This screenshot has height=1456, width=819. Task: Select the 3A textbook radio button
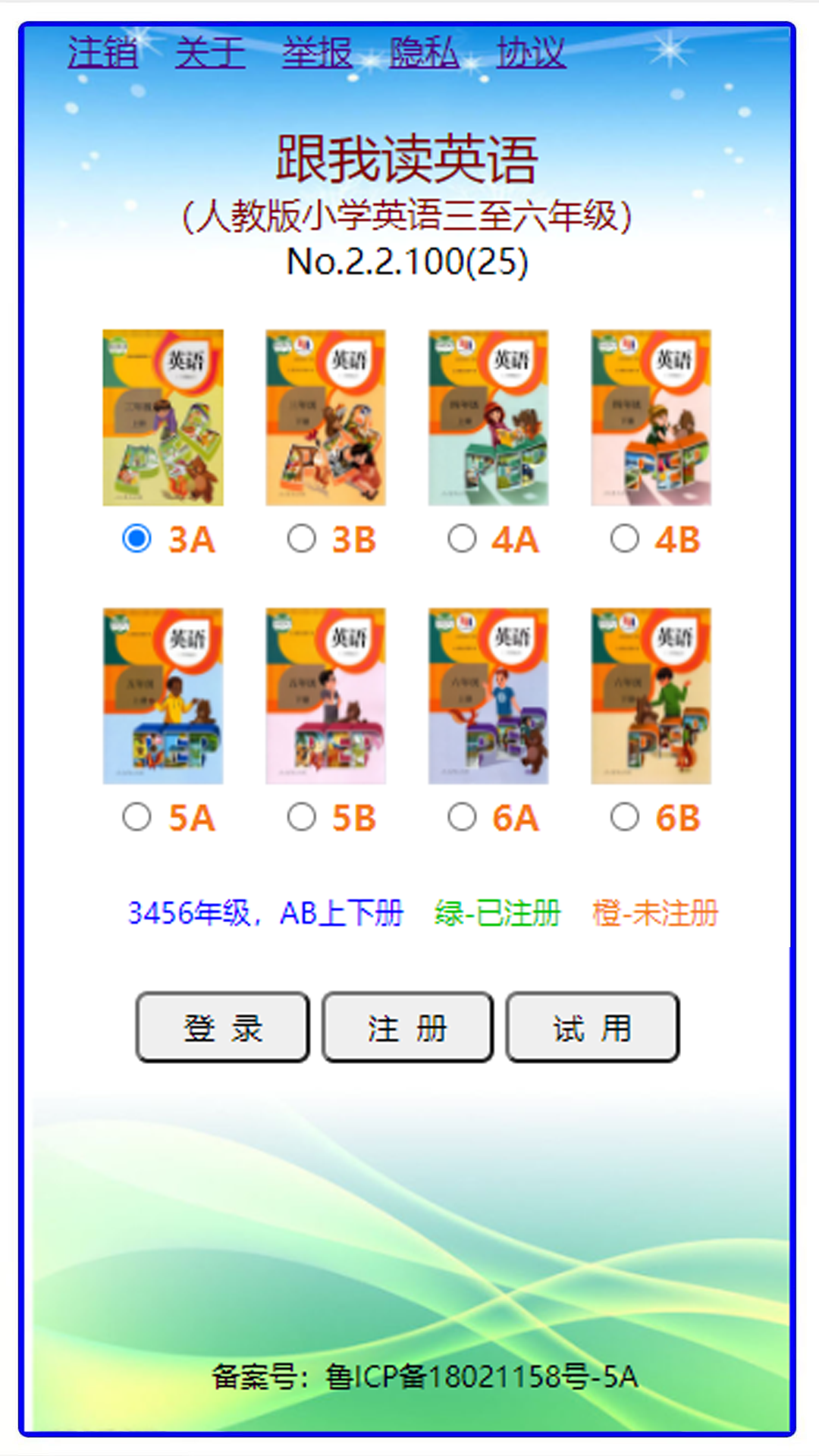136,539
